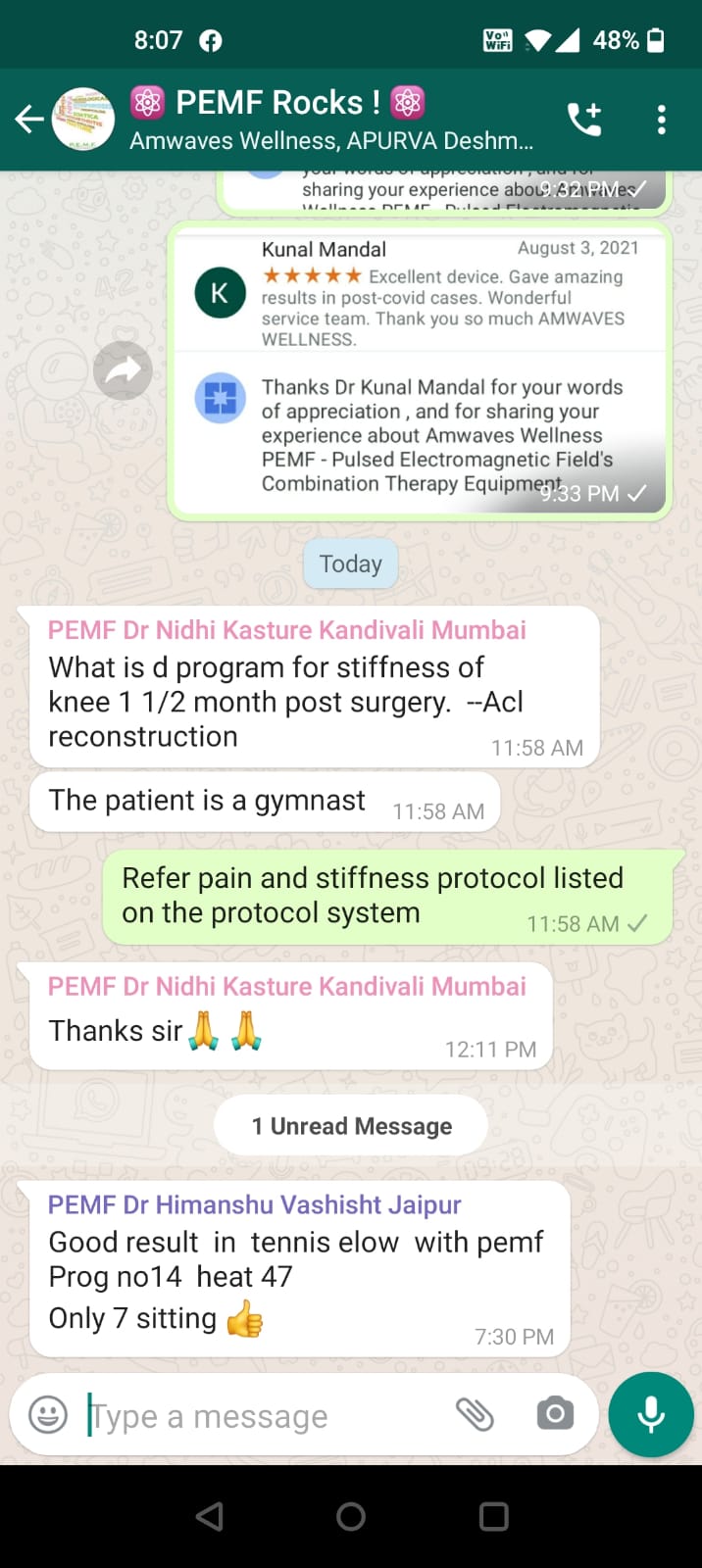This screenshot has height=1568, width=702.
Task: Open the overflow menu
Action: tap(662, 120)
